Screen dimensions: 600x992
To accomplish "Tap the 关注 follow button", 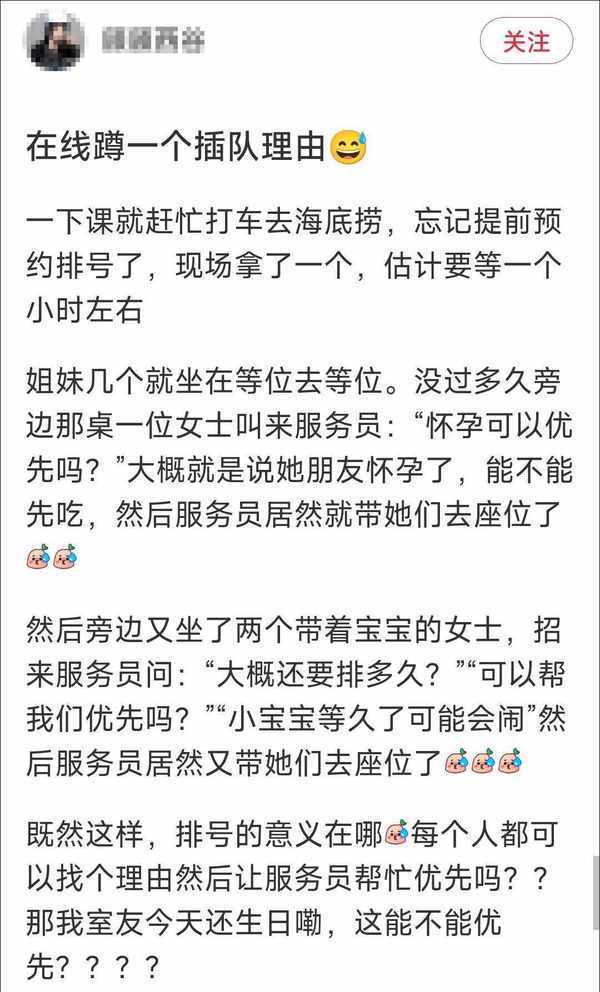I will click(526, 42).
